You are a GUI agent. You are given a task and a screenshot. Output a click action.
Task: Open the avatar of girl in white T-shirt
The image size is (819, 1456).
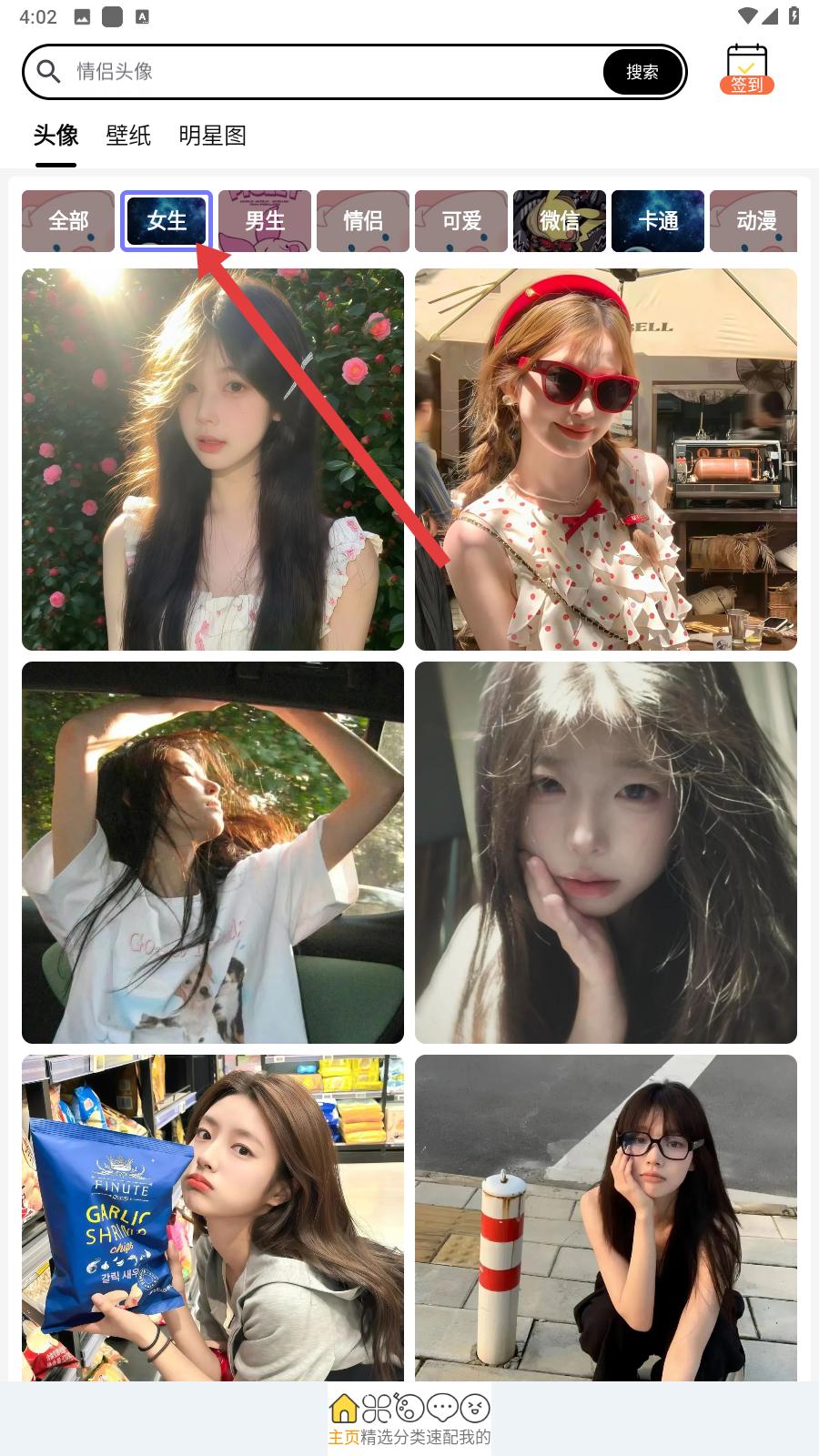coord(213,853)
